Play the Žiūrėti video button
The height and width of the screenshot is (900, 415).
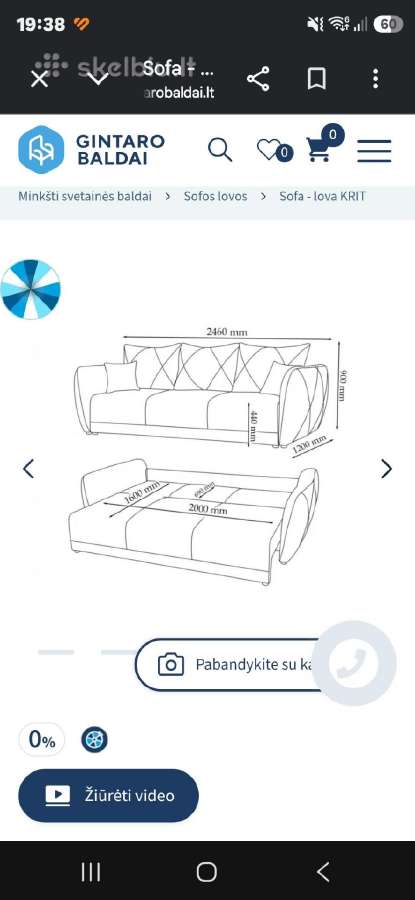(108, 796)
